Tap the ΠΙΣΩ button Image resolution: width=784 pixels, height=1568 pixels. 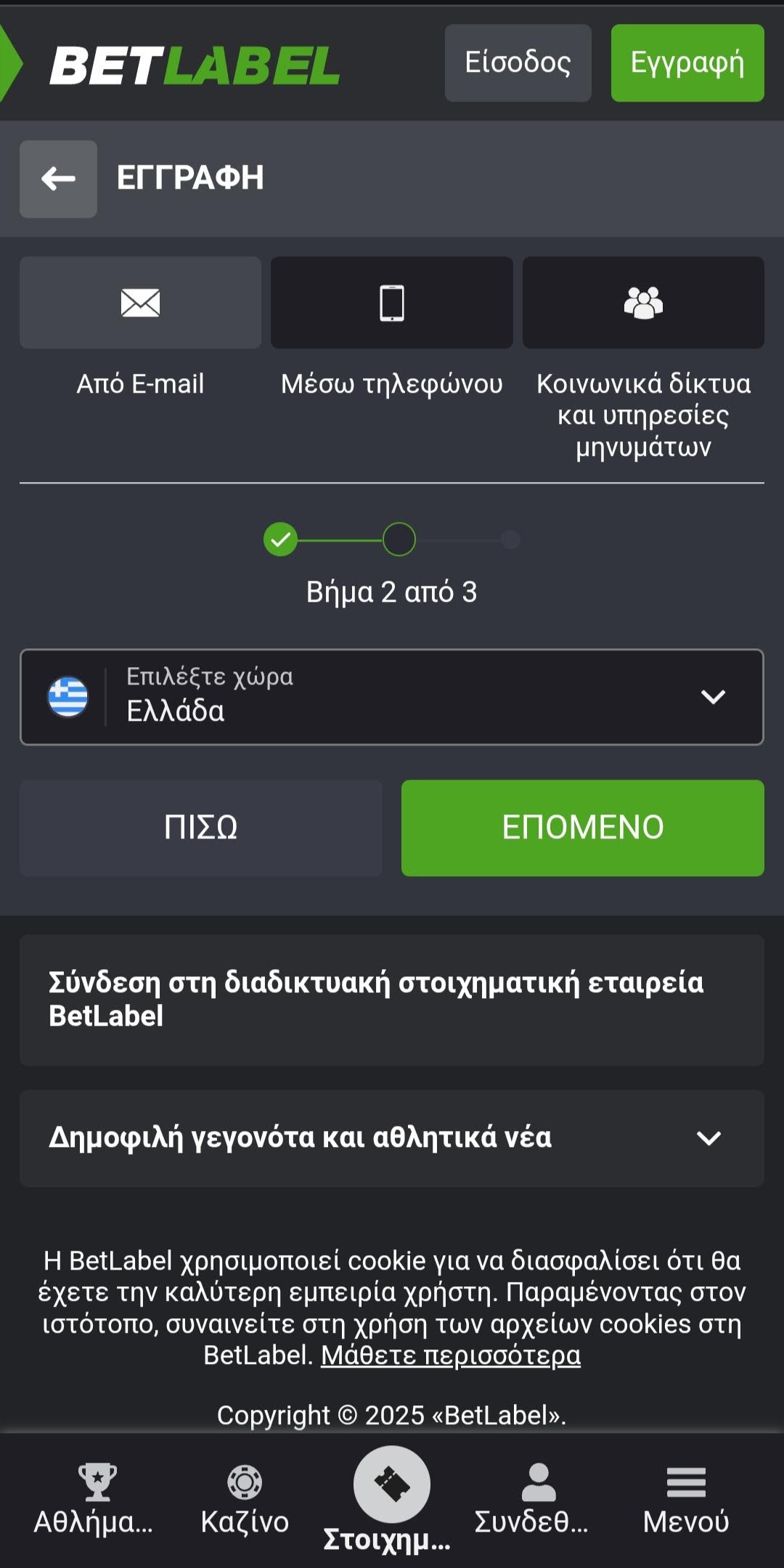(200, 828)
